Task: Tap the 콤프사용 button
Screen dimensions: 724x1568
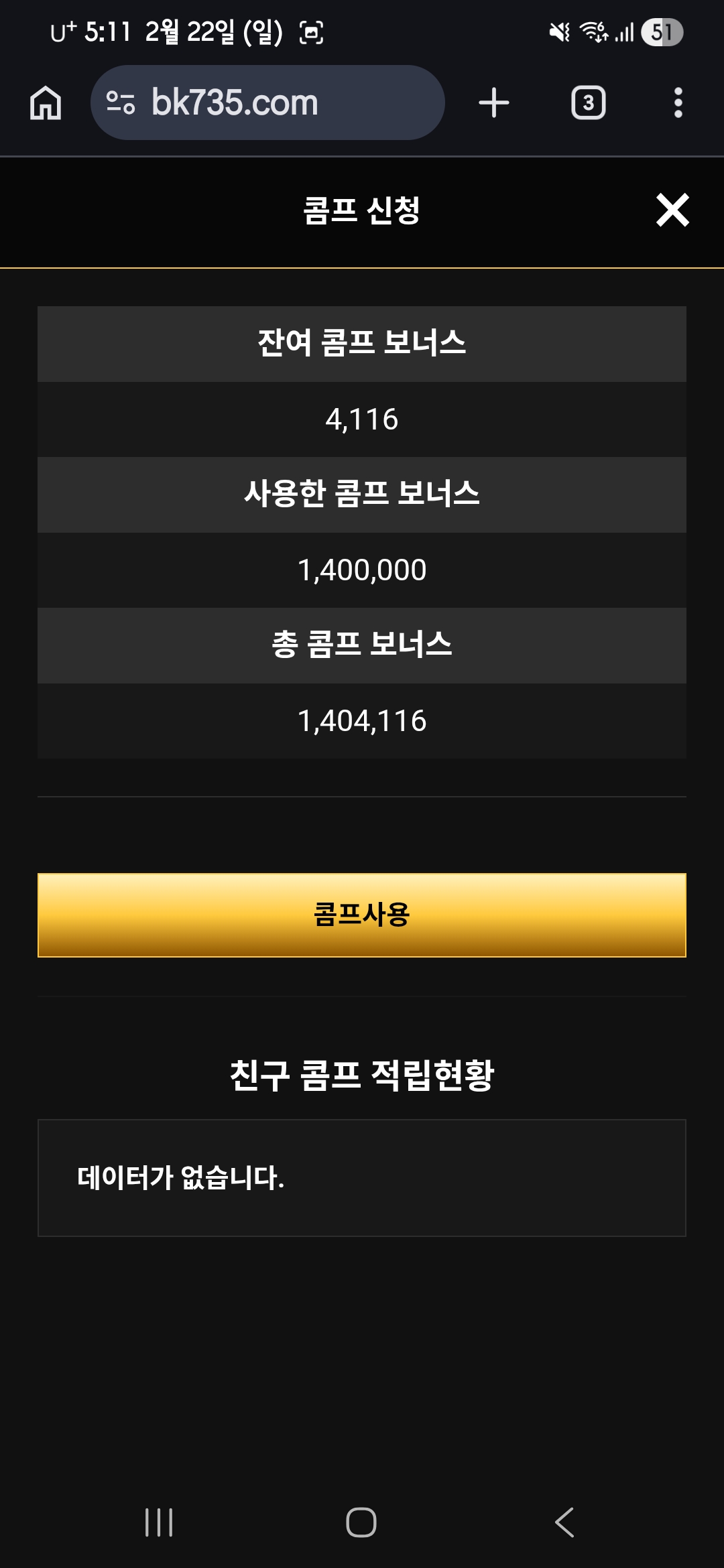Action: pos(362,915)
